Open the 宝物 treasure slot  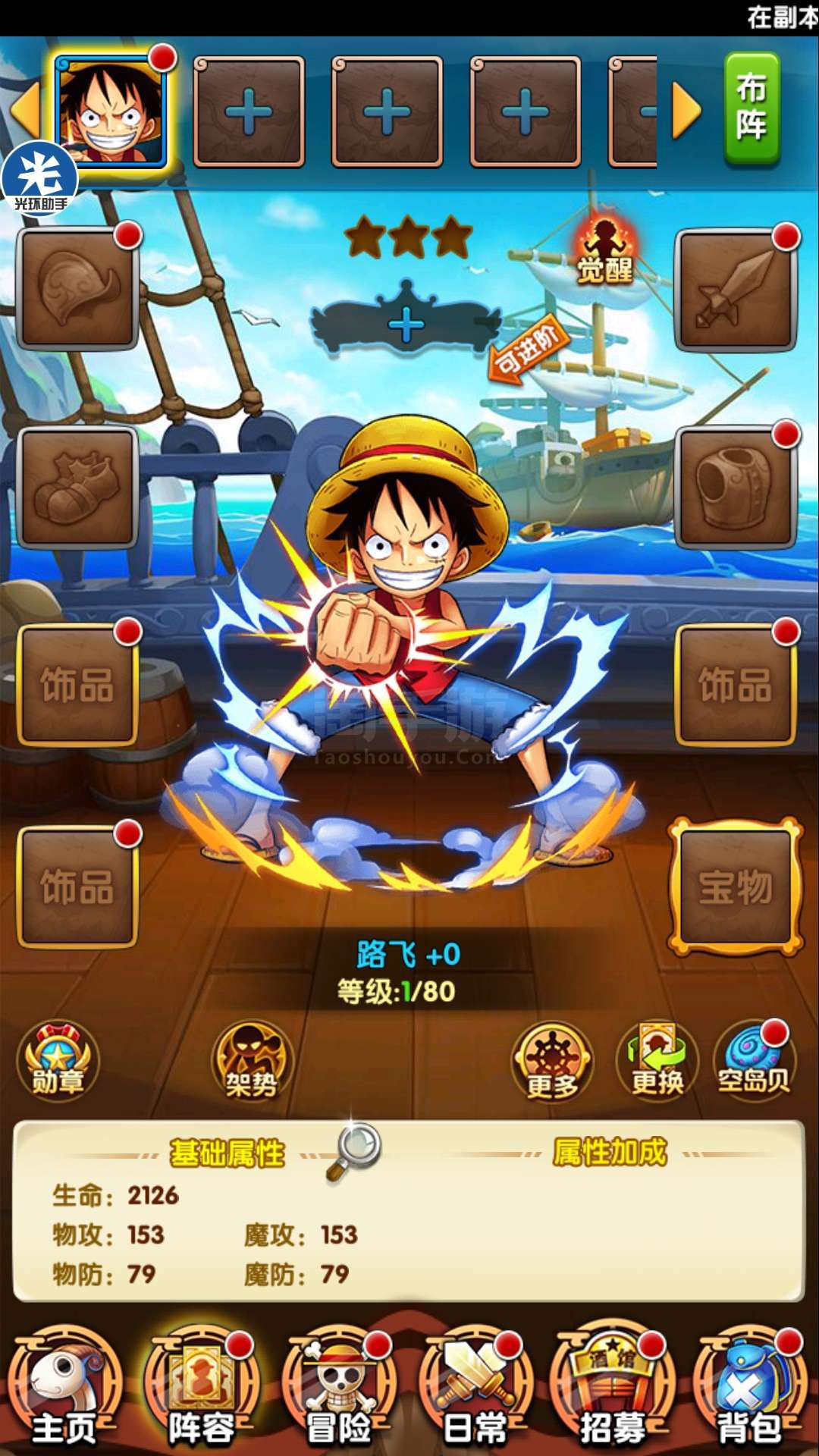[735, 886]
